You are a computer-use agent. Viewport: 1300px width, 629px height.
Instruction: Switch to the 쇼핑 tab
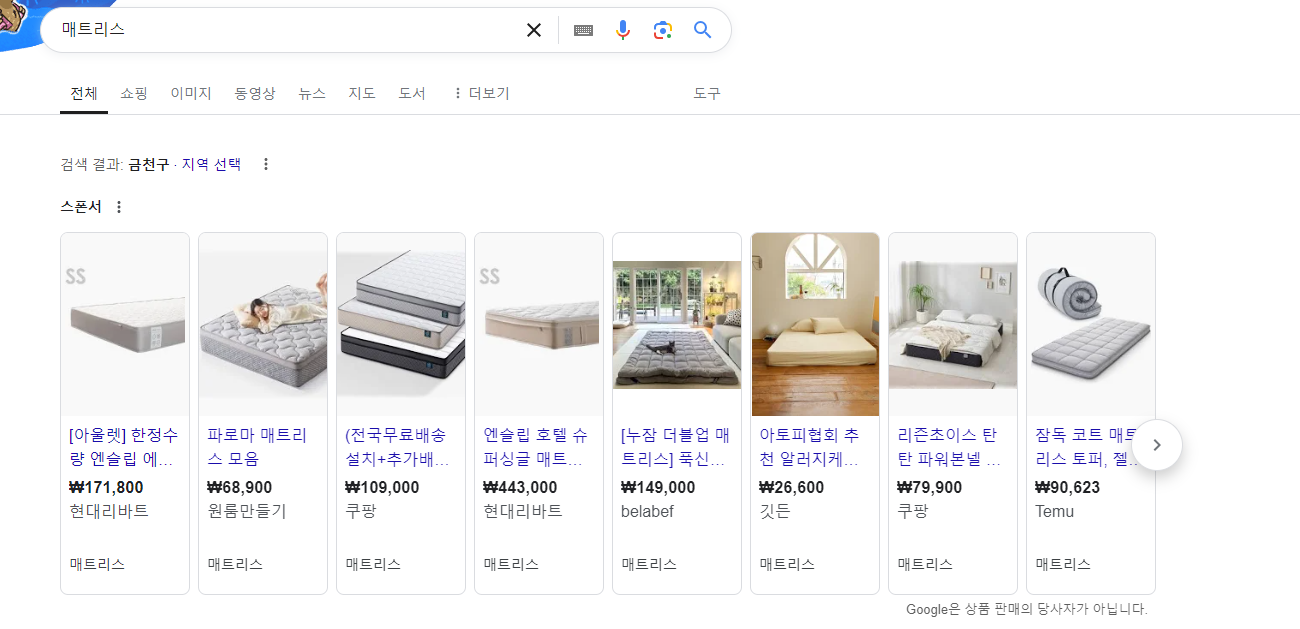134,93
